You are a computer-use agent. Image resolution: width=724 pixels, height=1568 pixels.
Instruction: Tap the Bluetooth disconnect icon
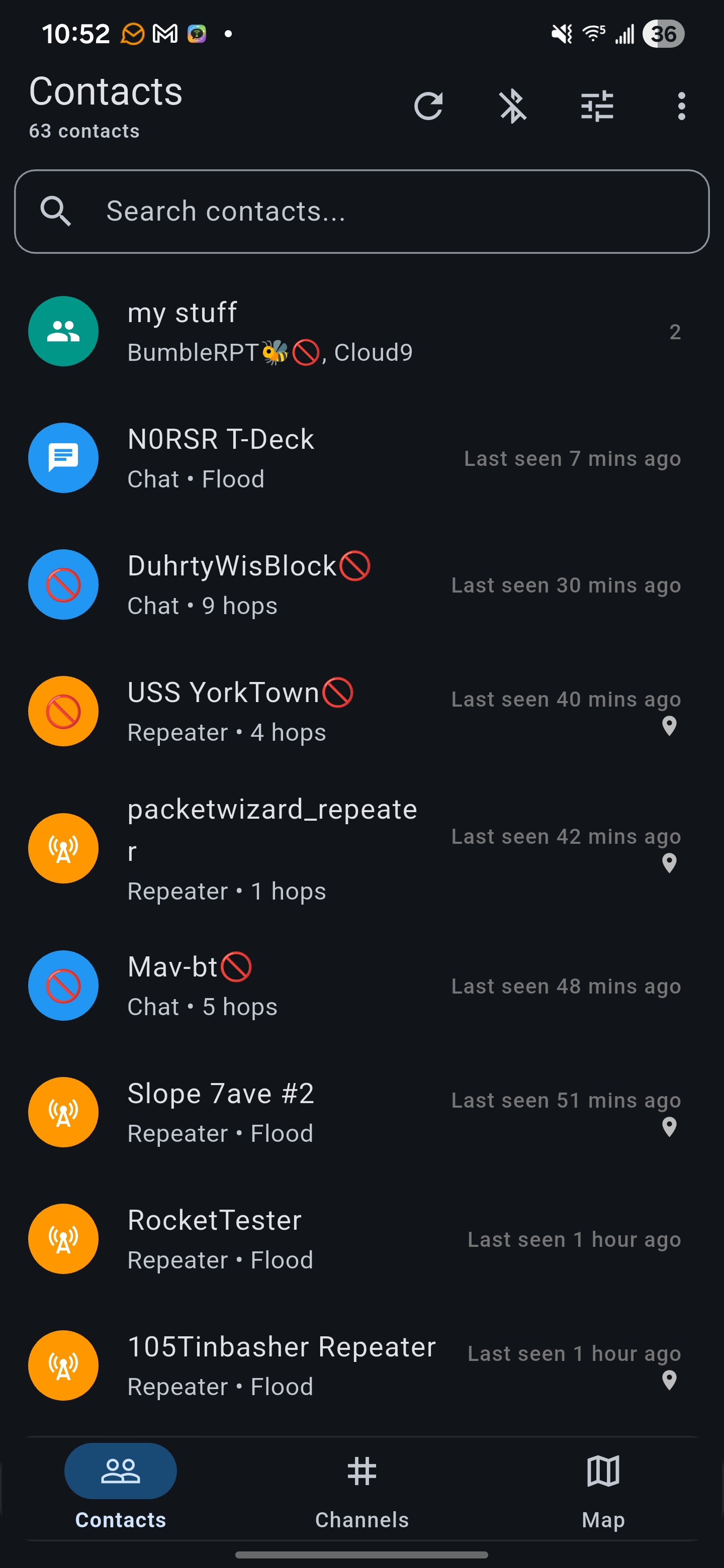pyautogui.click(x=513, y=106)
